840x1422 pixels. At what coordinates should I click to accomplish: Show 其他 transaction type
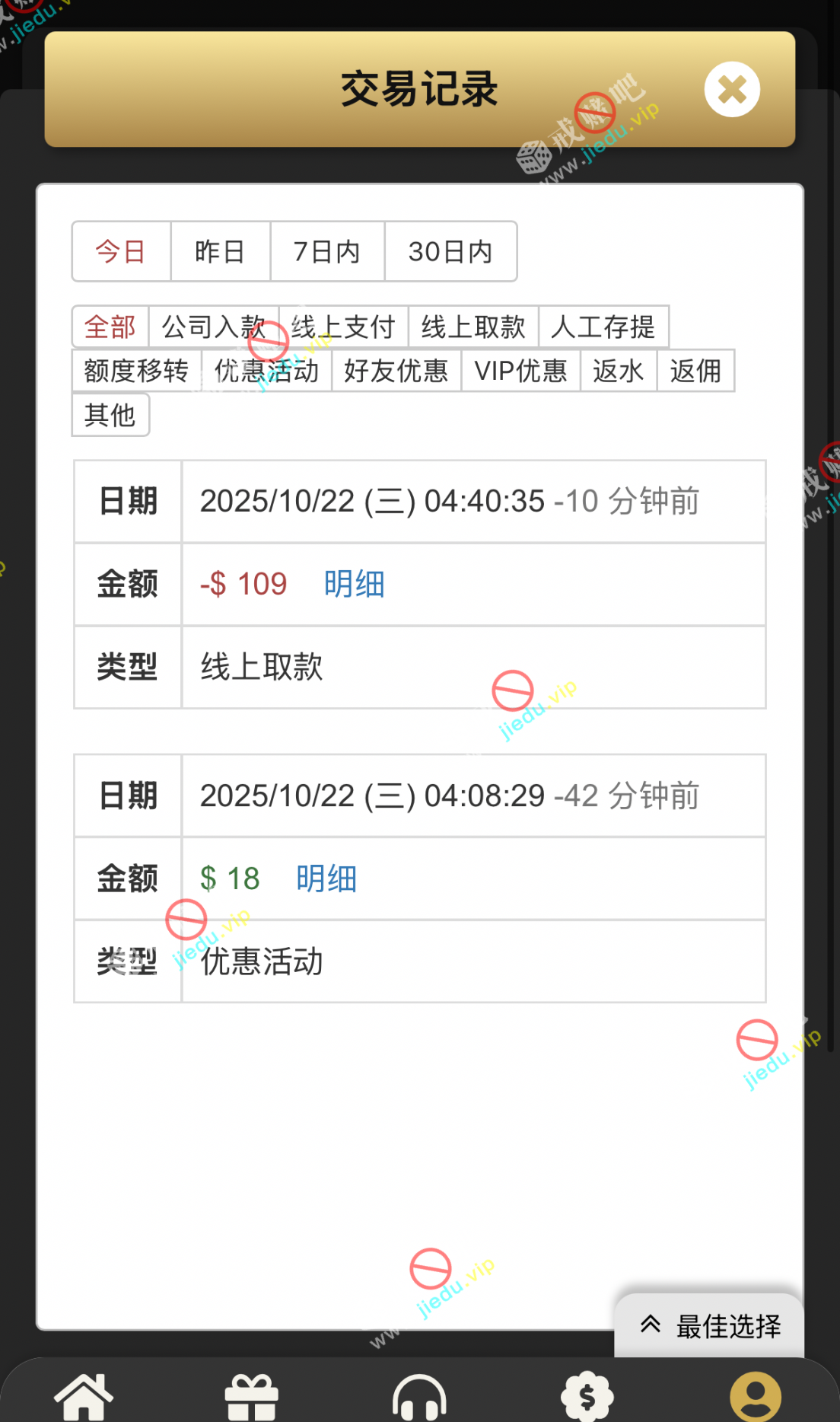click(110, 416)
